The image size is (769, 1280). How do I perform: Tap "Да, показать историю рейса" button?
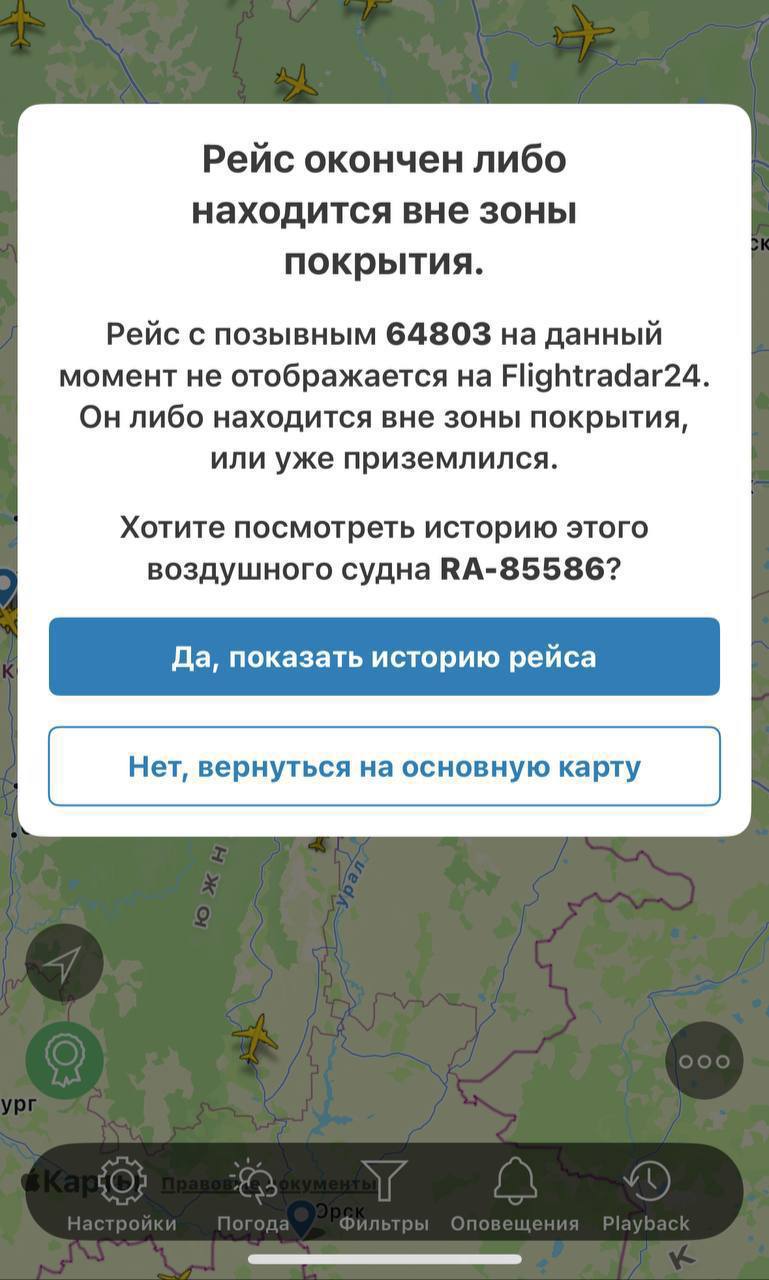click(x=384, y=657)
